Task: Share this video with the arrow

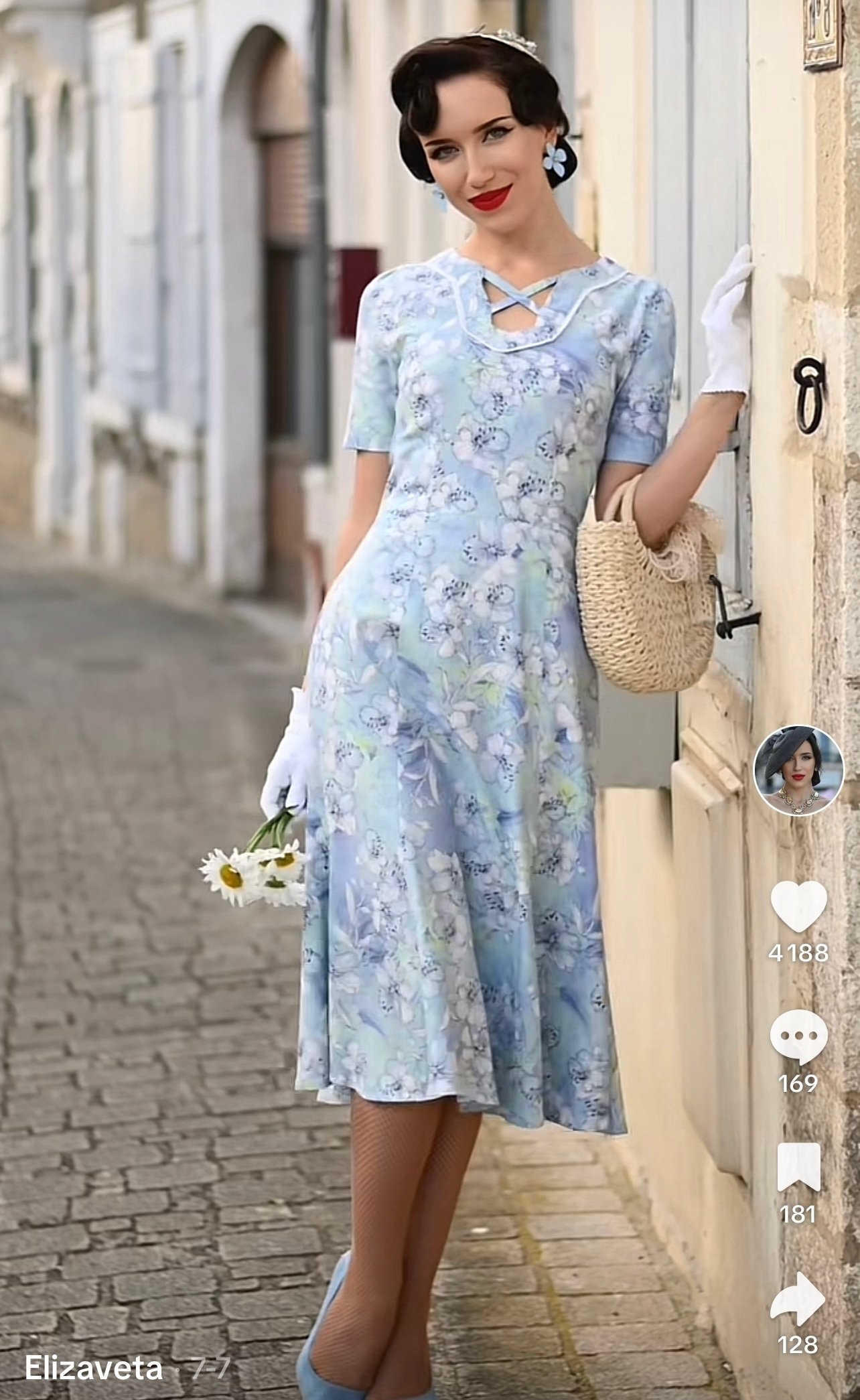Action: point(797,1299)
